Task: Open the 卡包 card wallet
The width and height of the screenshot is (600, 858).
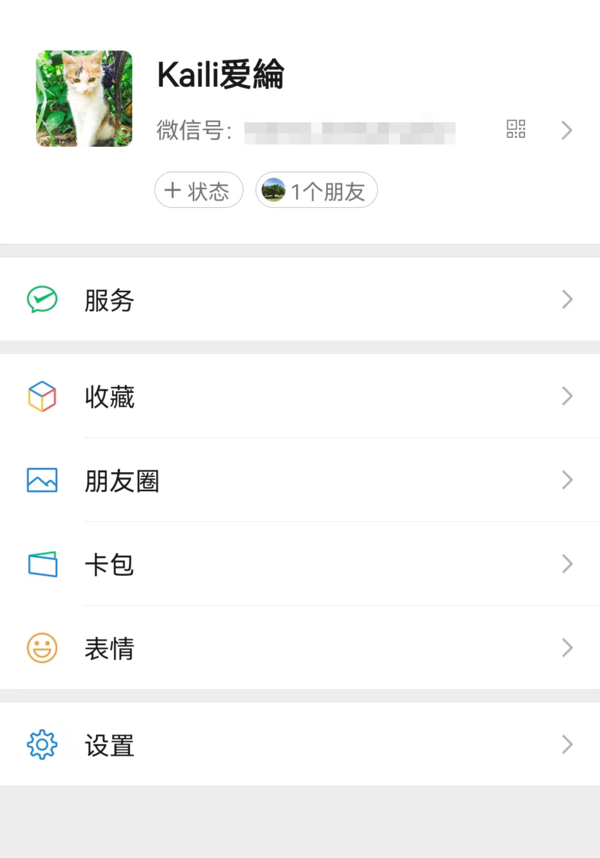Action: coord(300,565)
